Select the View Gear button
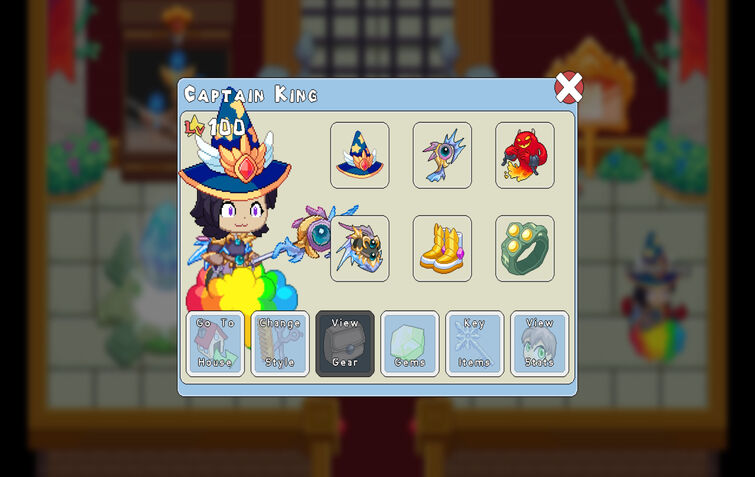 tap(345, 343)
